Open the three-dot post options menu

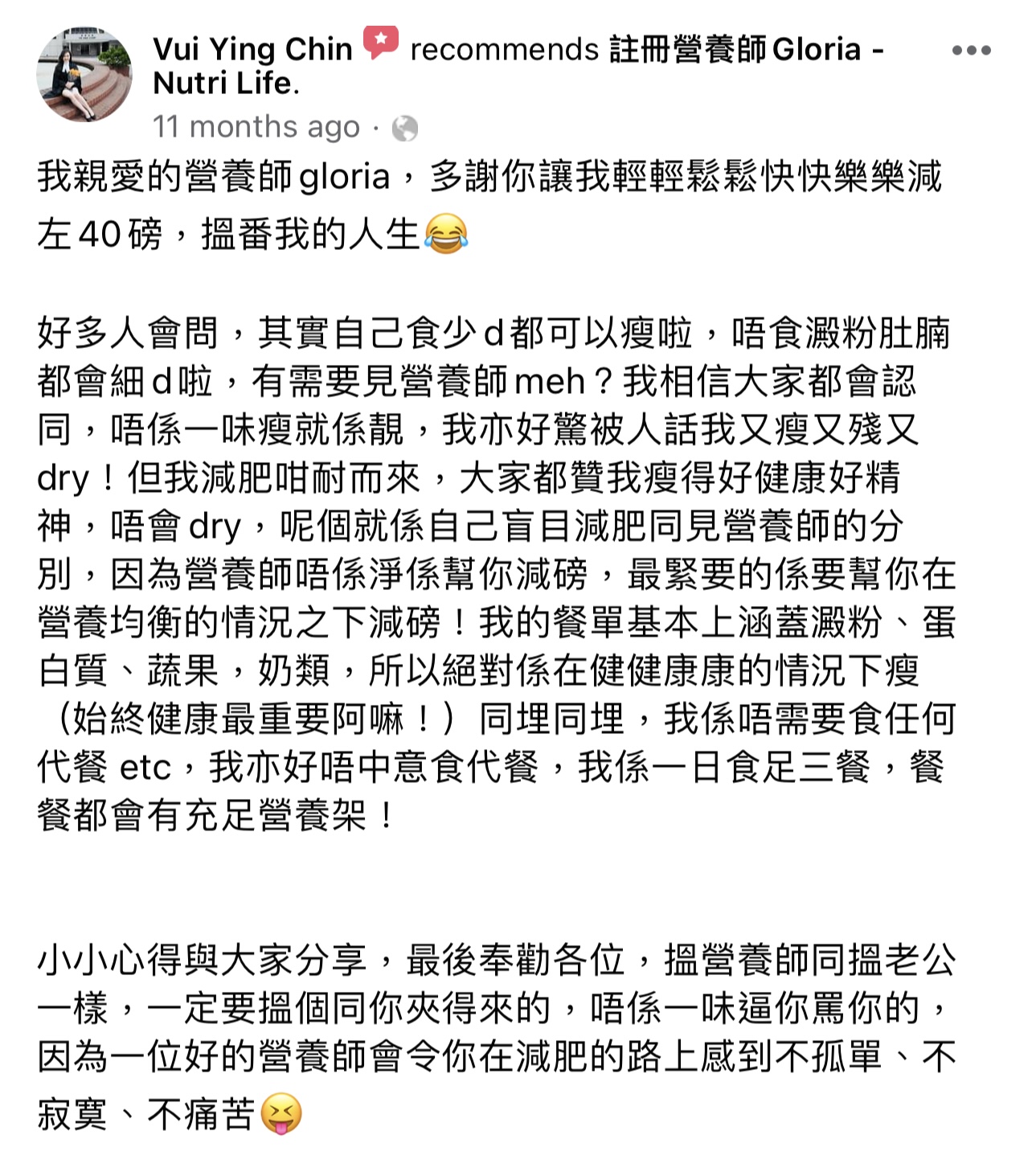click(x=971, y=50)
